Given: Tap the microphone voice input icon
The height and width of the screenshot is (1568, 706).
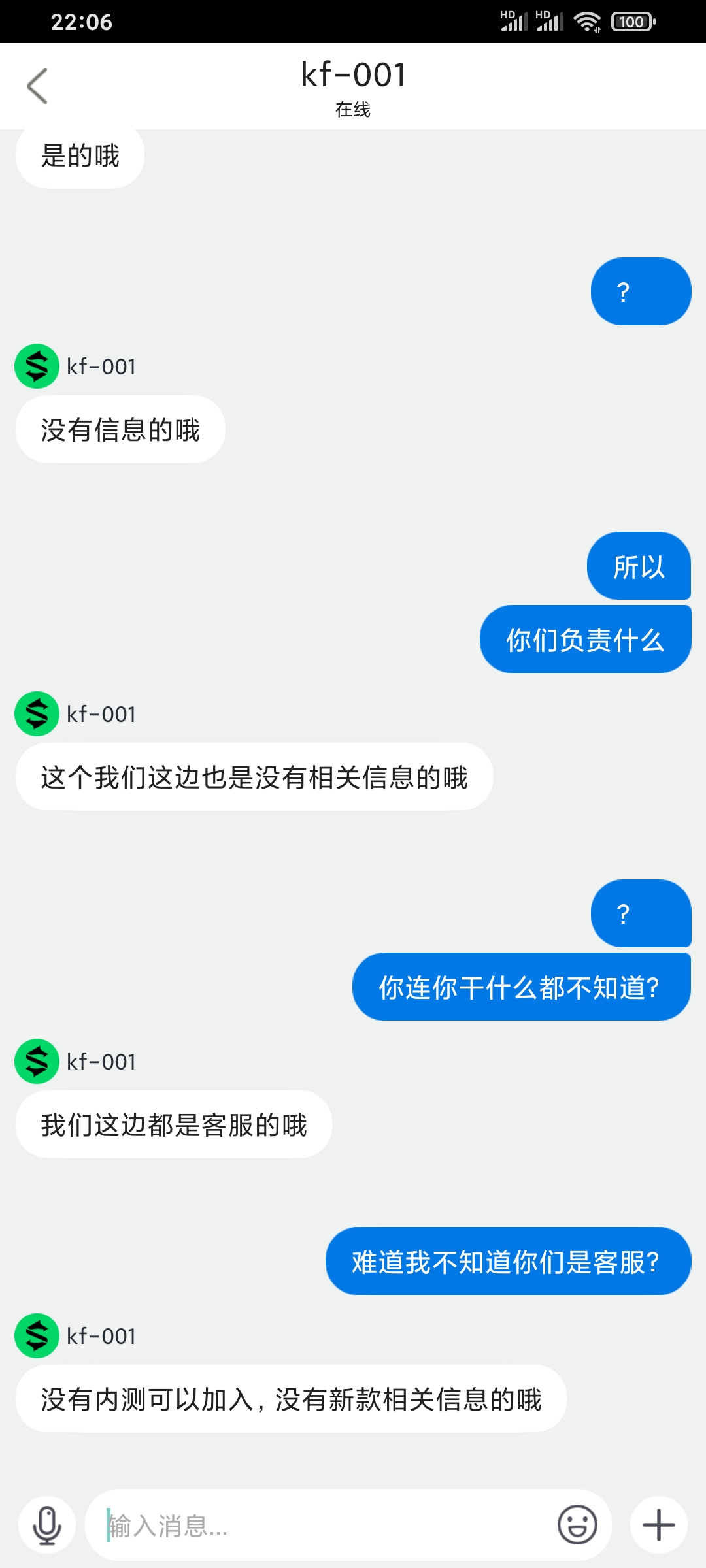Looking at the screenshot, I should (47, 1526).
